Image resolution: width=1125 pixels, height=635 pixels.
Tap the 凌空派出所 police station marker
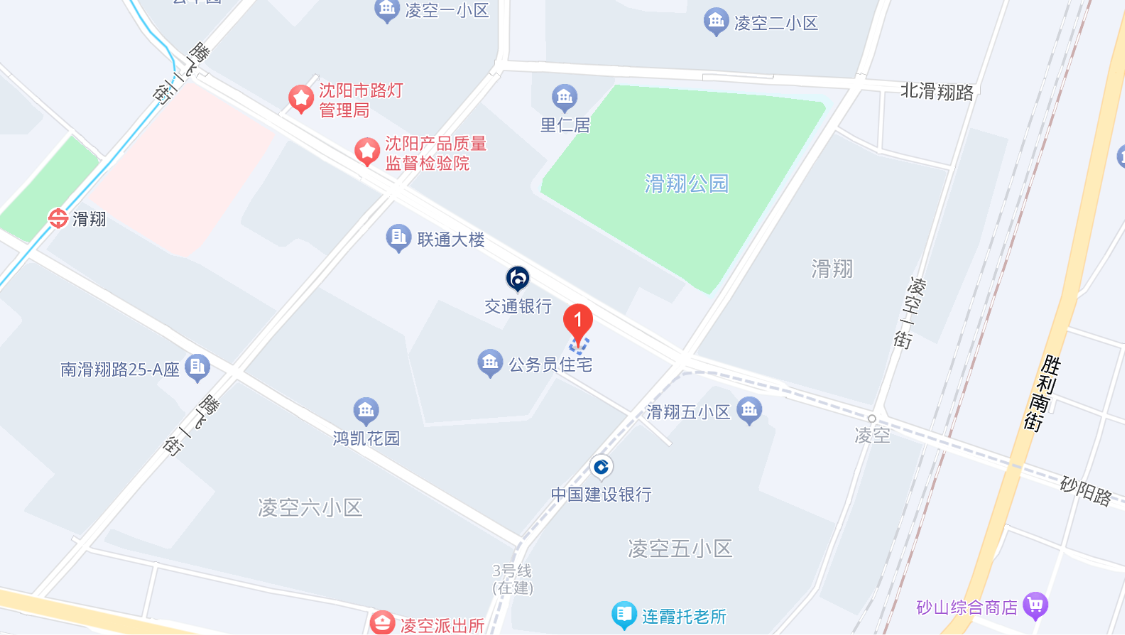tap(382, 624)
